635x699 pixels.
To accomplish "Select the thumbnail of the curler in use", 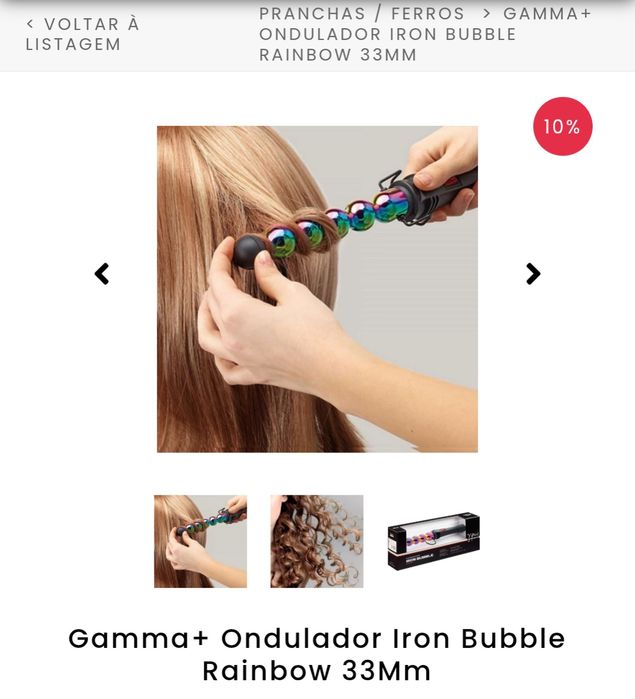I will click(200, 541).
